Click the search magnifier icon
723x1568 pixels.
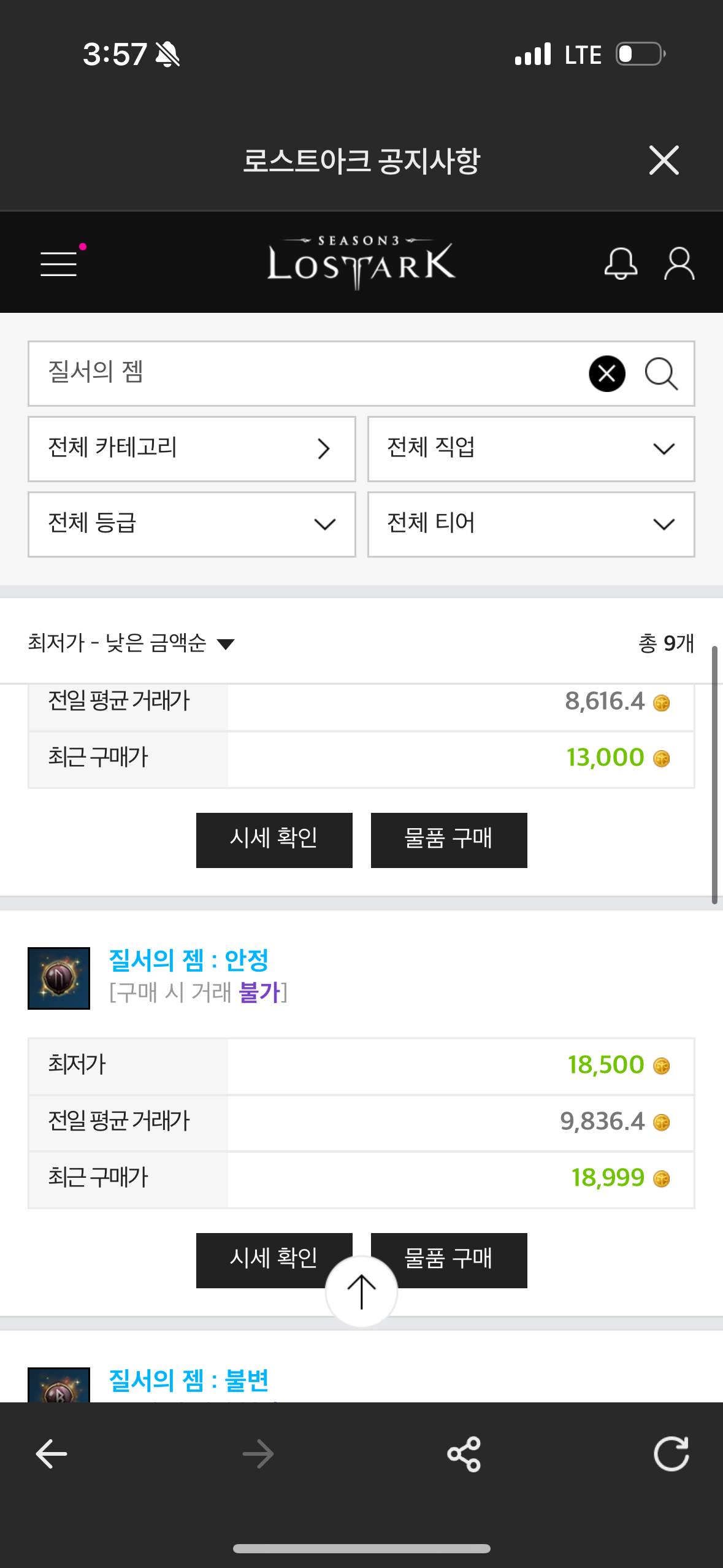pos(660,373)
